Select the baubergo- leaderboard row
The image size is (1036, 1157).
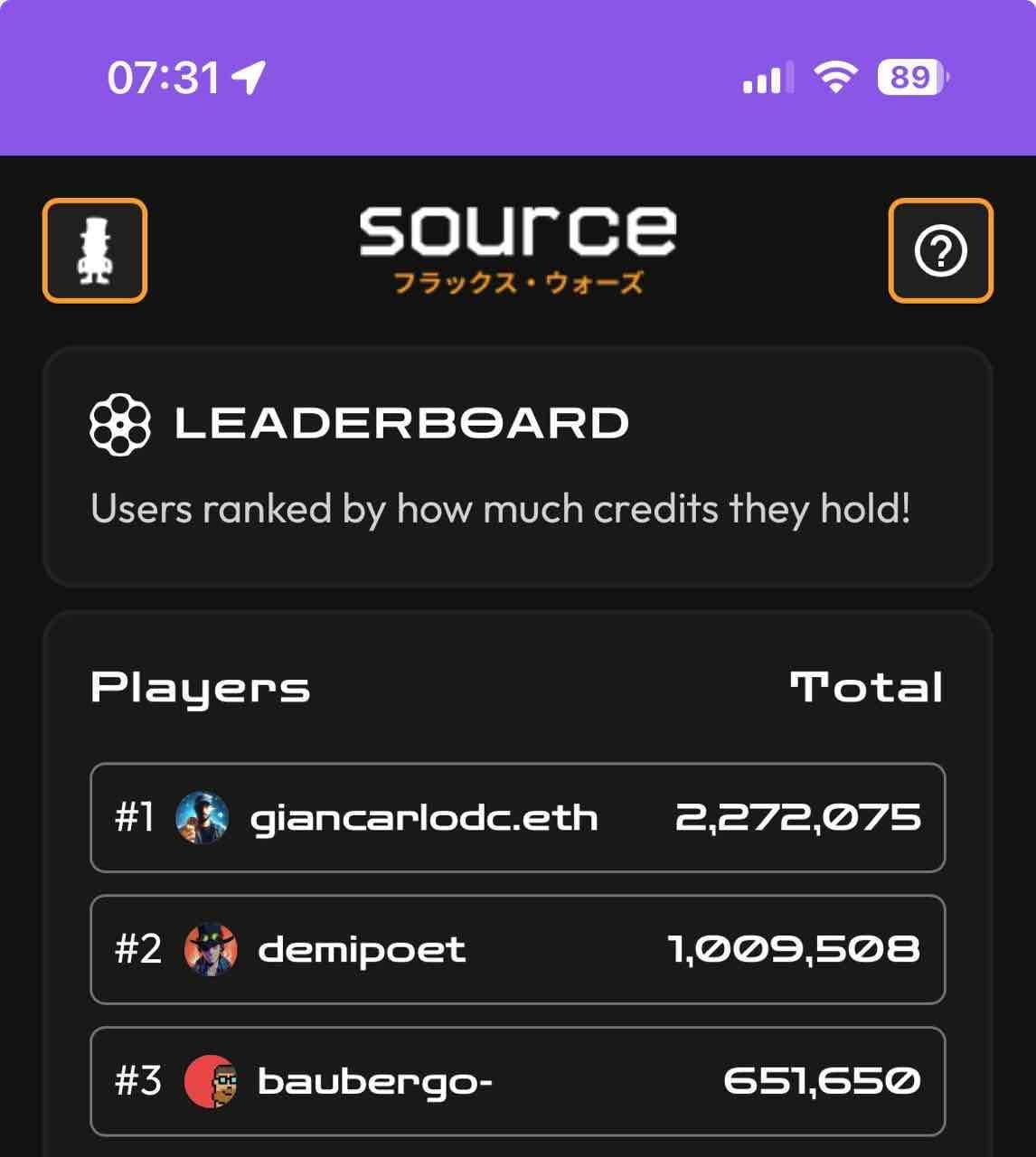pyautogui.click(x=517, y=1081)
